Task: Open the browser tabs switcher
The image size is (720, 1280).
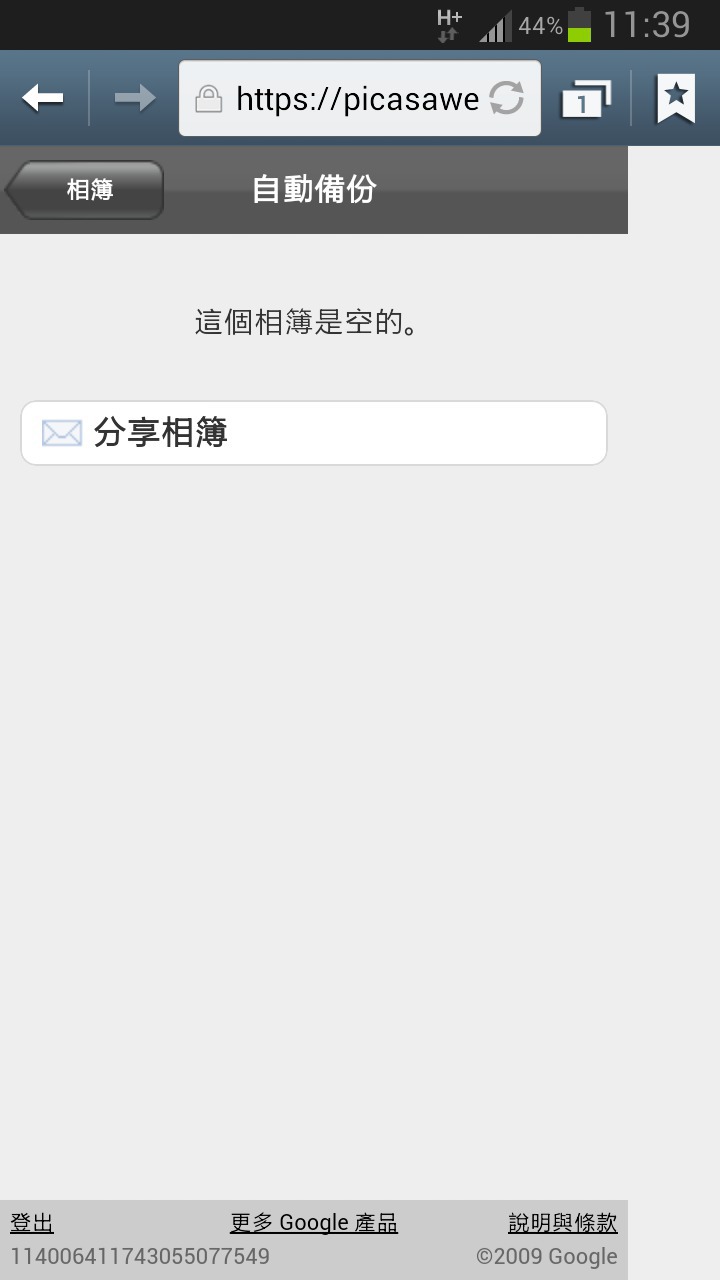Action: click(585, 99)
